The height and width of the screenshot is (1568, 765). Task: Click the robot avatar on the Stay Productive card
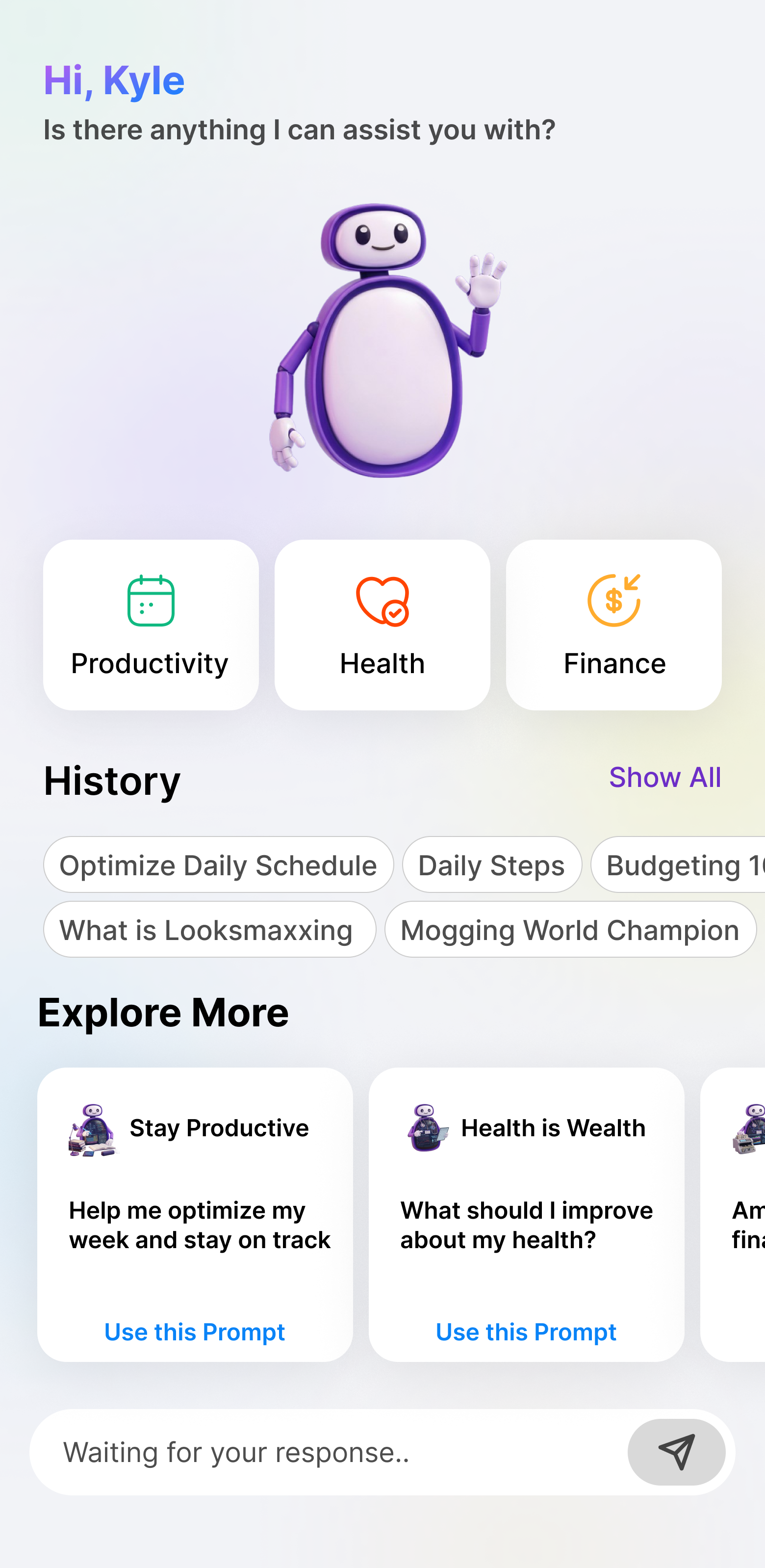pos(93,1129)
